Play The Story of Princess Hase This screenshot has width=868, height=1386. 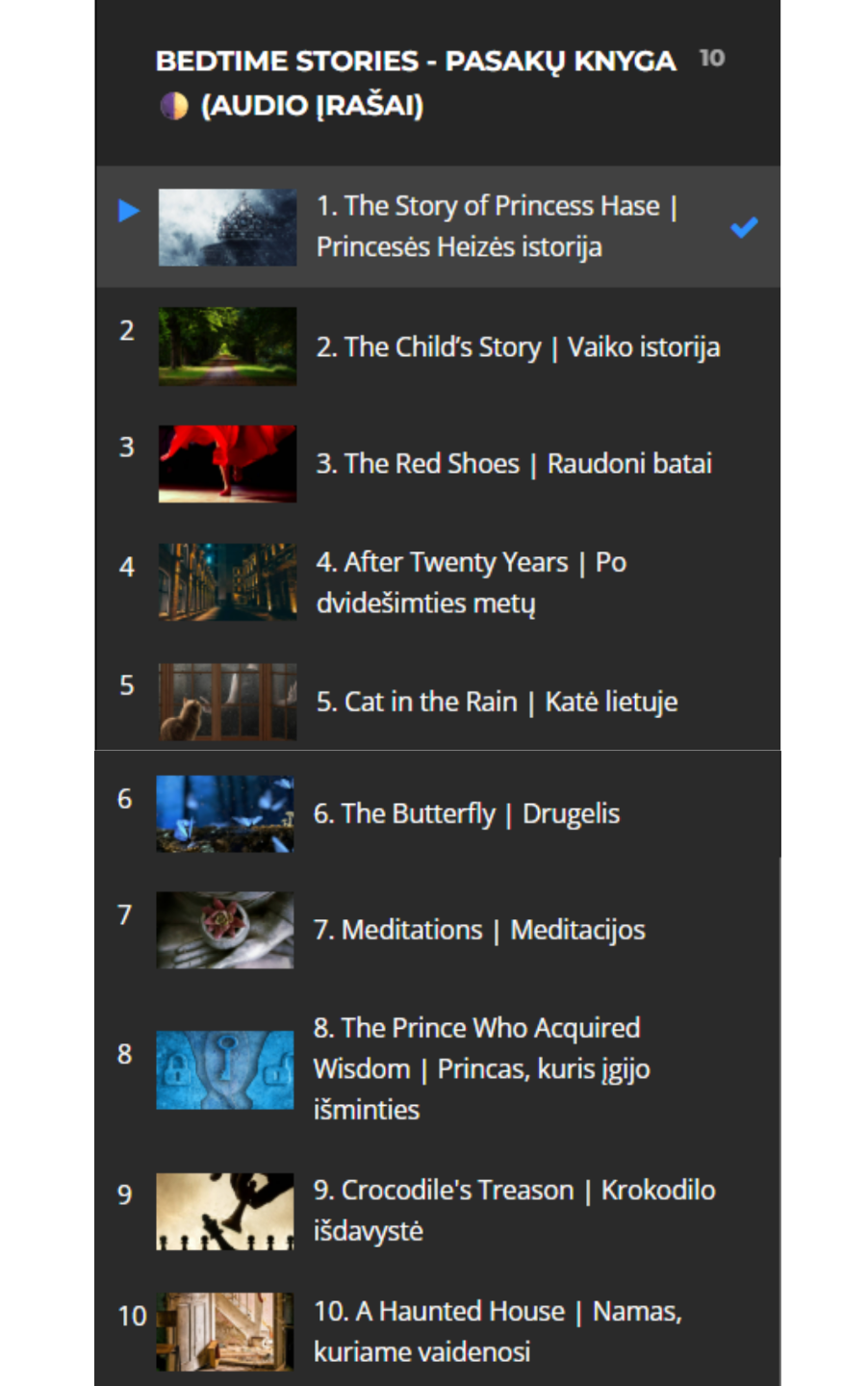[438, 227]
